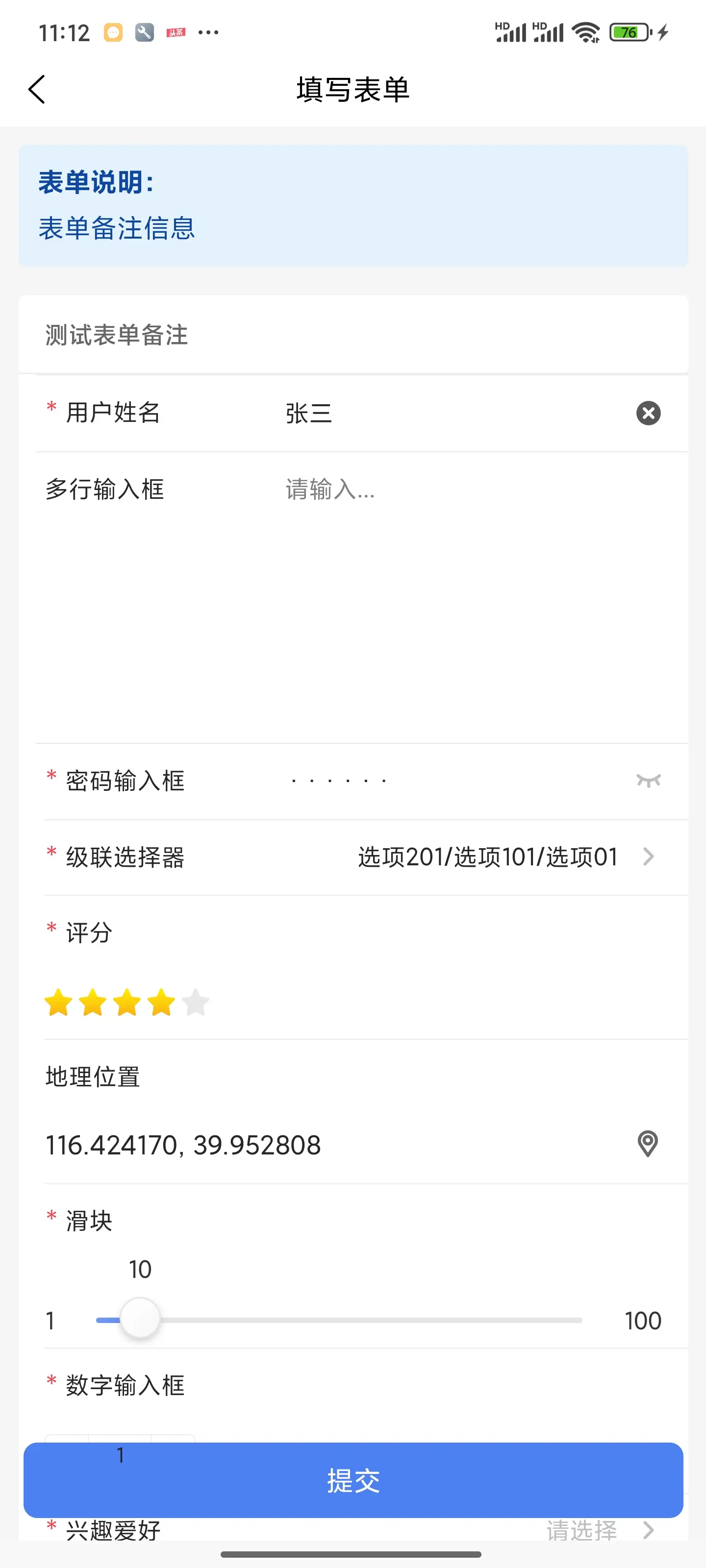The height and width of the screenshot is (1568, 706).
Task: Tap the 滑块 slider track
Action: point(365,1320)
